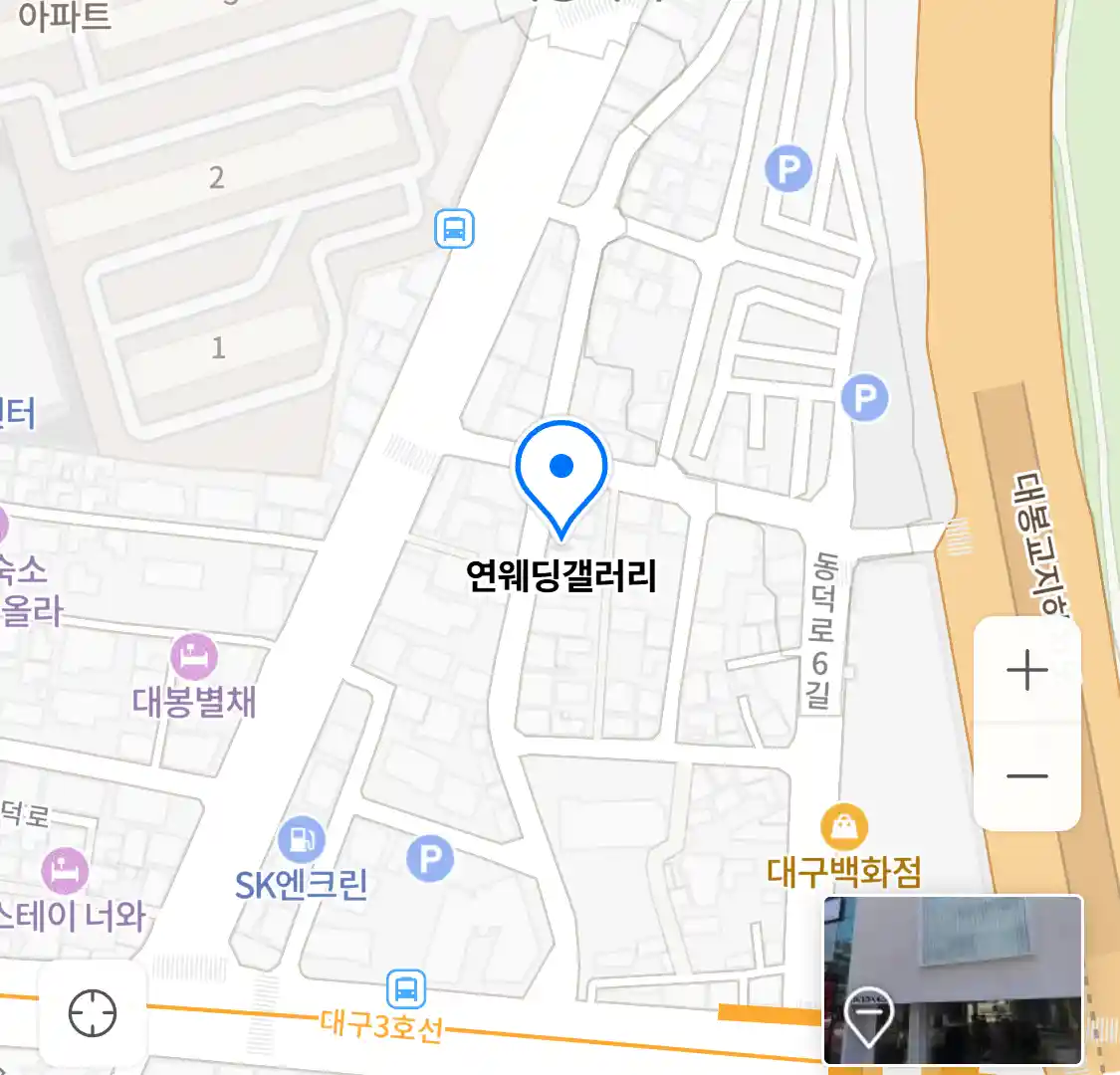The width and height of the screenshot is (1120, 1075).
Task: Select the parking marker next to SK엔크린
Action: click(x=430, y=859)
